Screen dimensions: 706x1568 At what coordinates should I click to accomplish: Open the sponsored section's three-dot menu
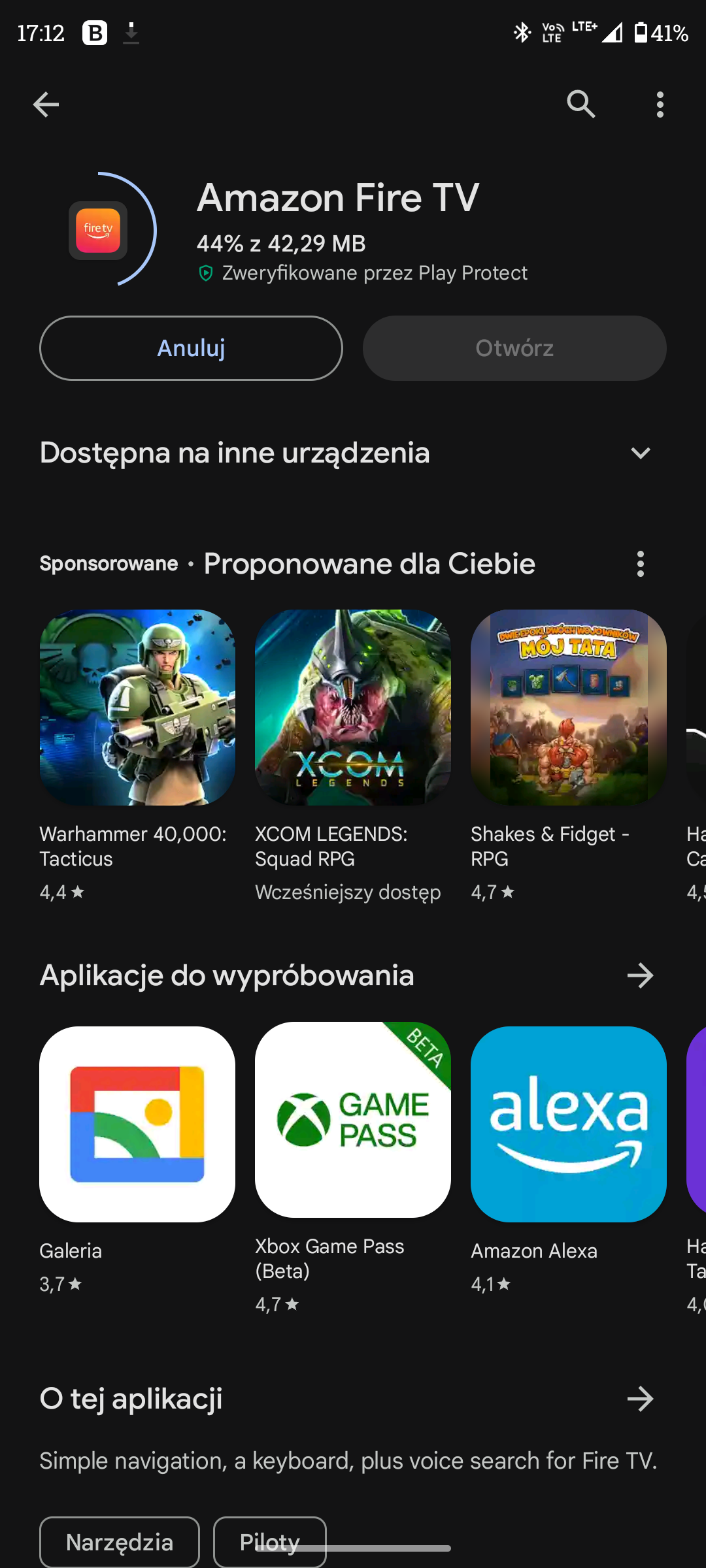tap(641, 564)
